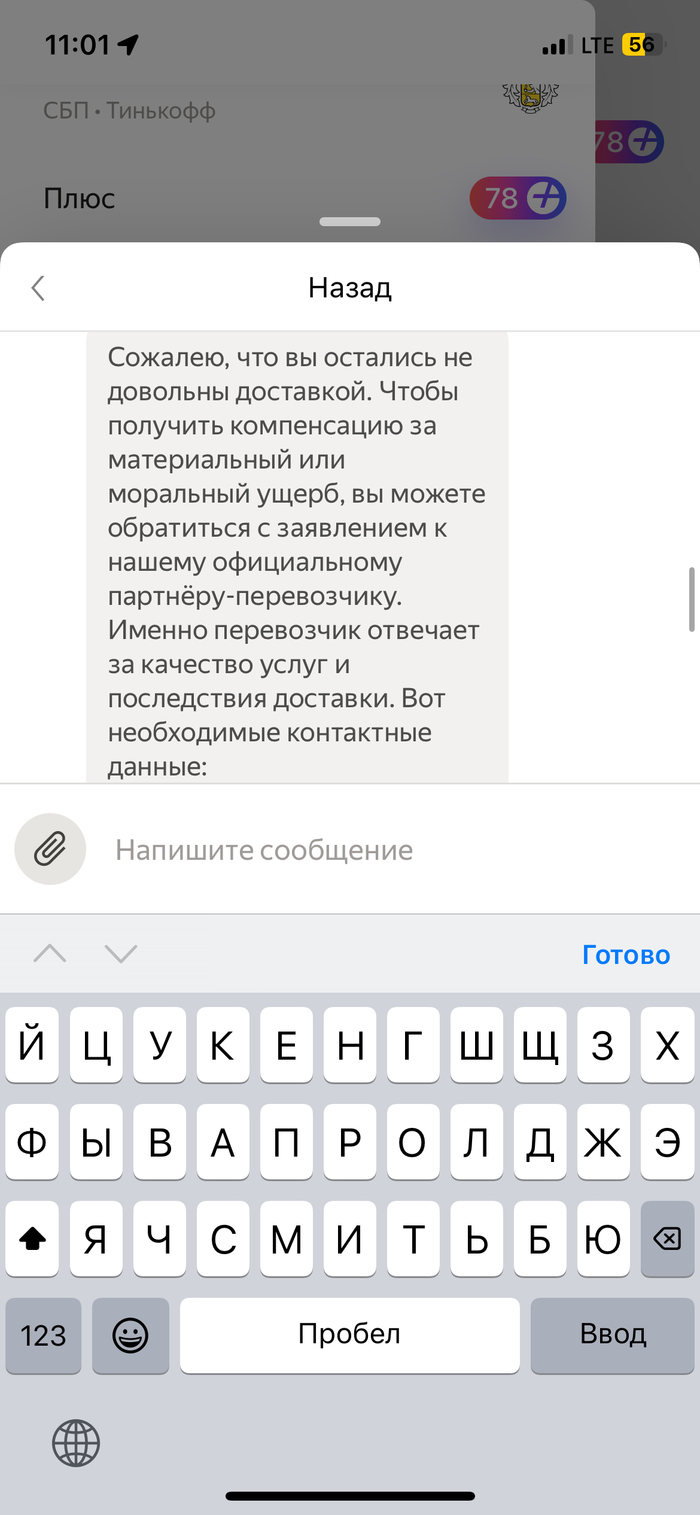The height and width of the screenshot is (1515, 700).
Task: Switch keyboard language with the globe icon
Action: tap(76, 1443)
